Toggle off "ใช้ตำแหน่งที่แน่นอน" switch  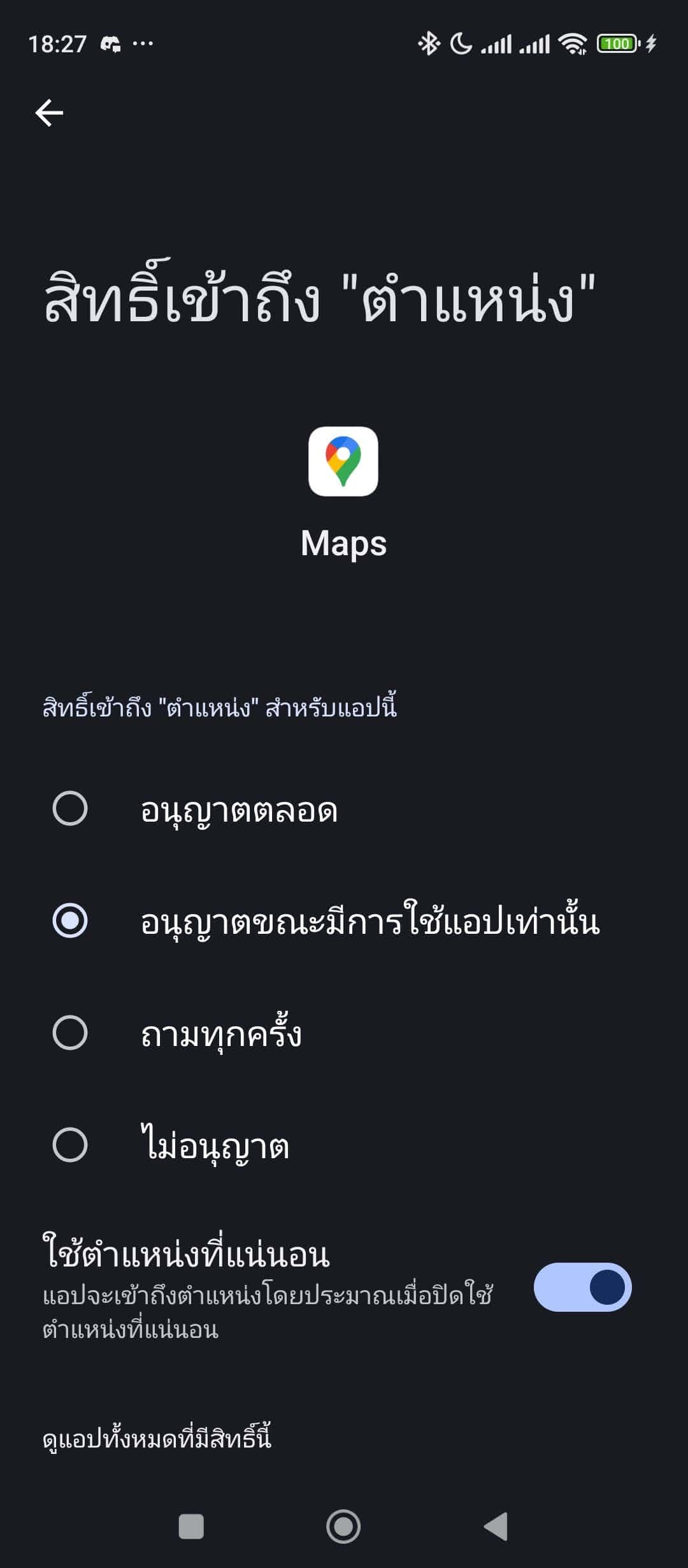(582, 1287)
